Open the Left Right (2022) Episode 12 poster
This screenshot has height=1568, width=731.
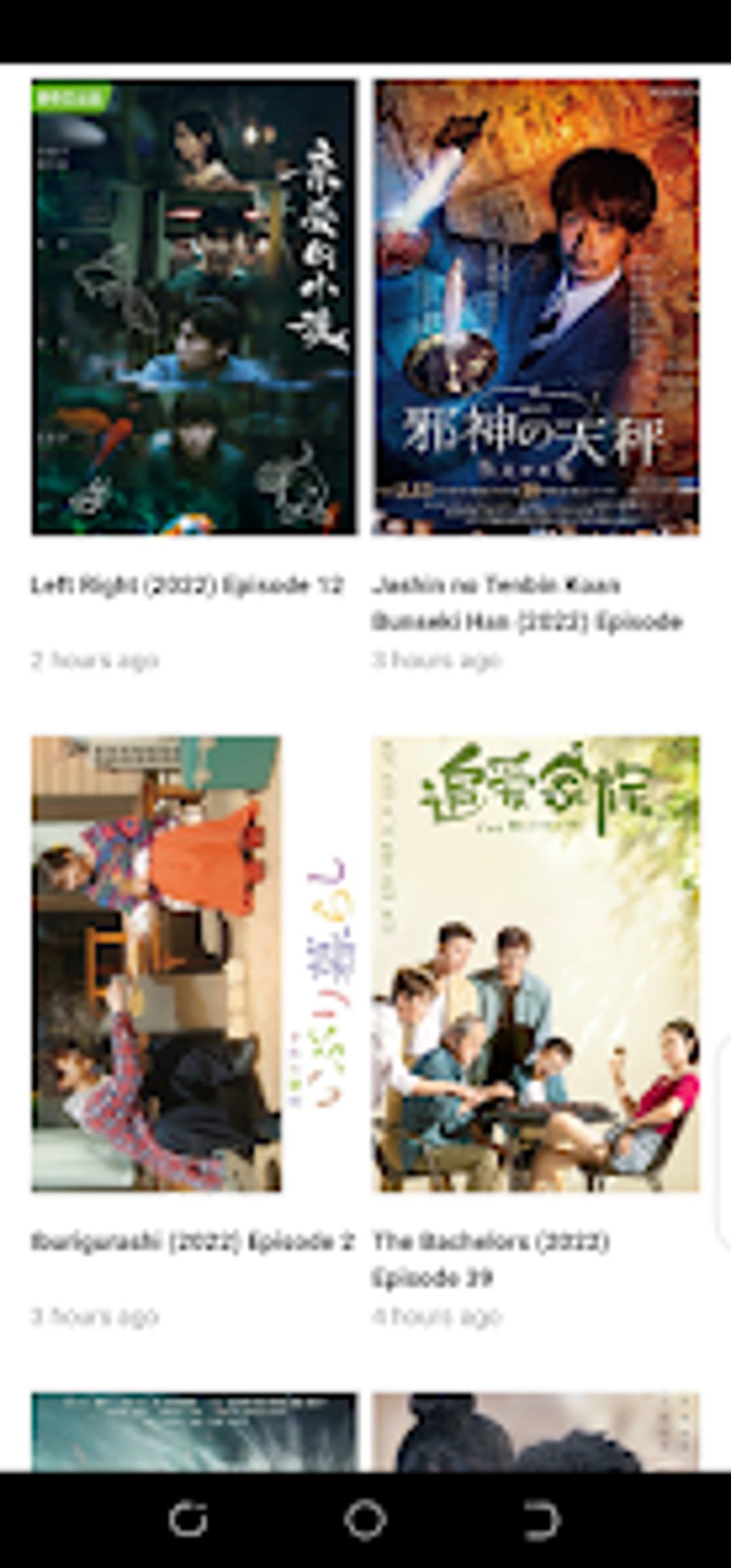click(193, 307)
